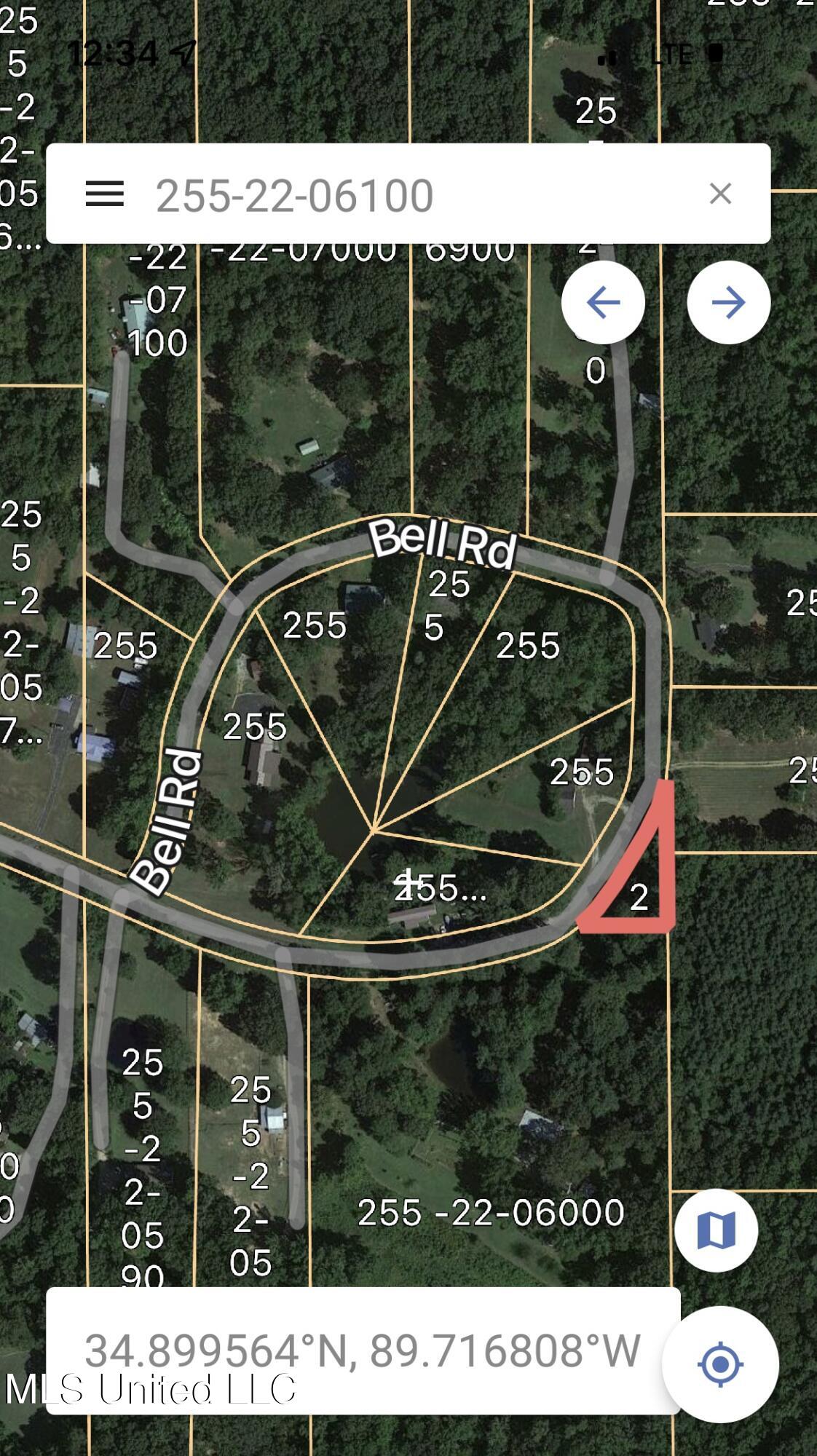
Task: Clear the search text with X
Action: click(x=720, y=194)
